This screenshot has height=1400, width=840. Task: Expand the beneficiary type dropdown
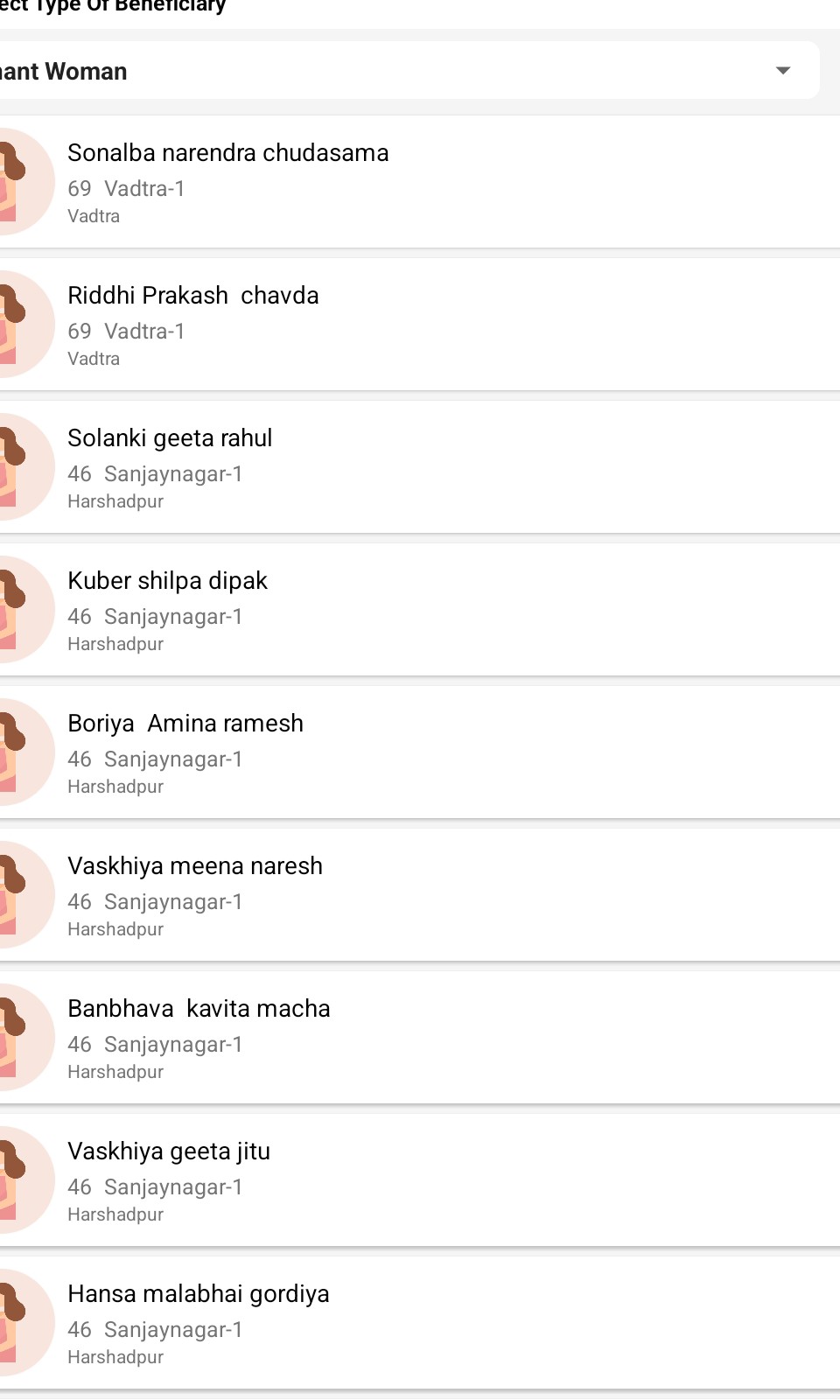[408, 70]
